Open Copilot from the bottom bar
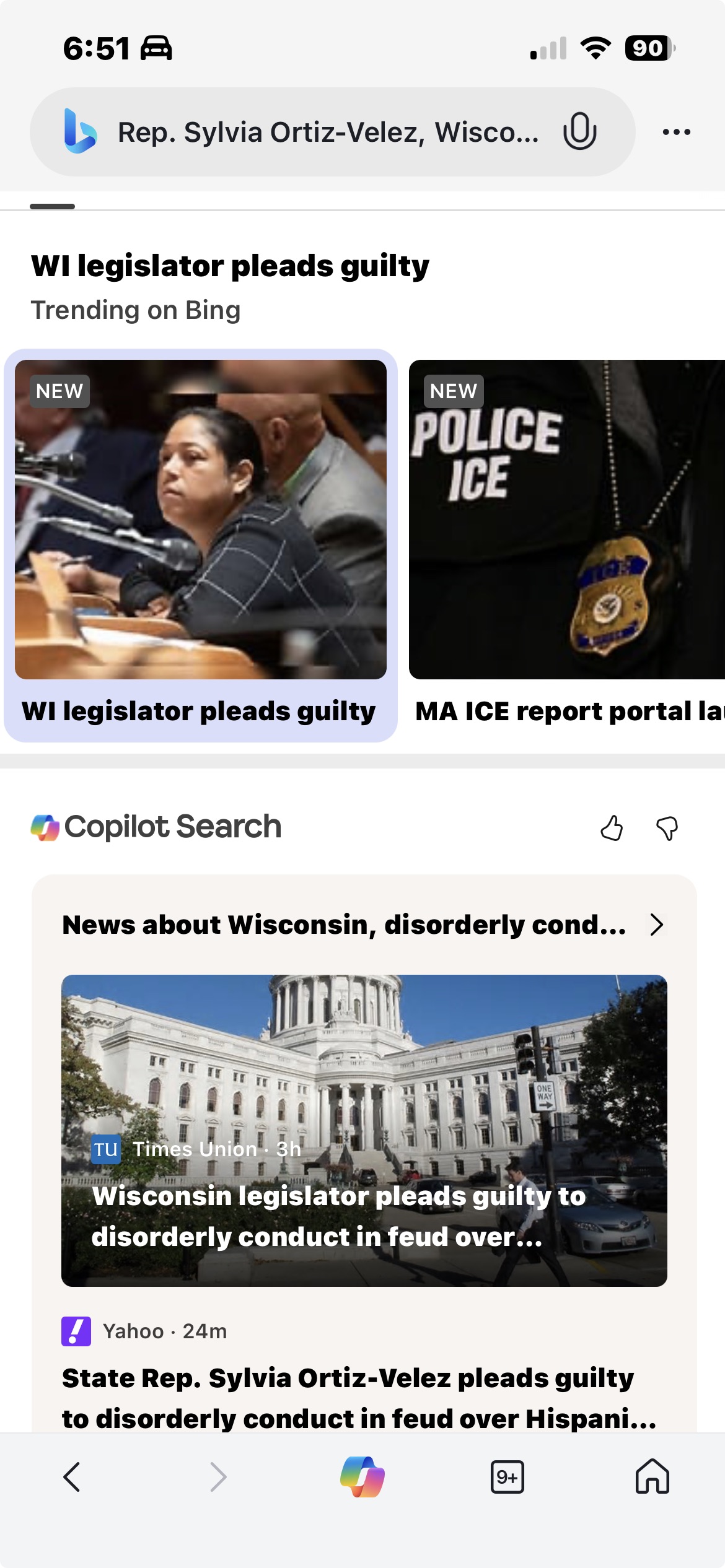Viewport: 725px width, 1568px height. (362, 1477)
